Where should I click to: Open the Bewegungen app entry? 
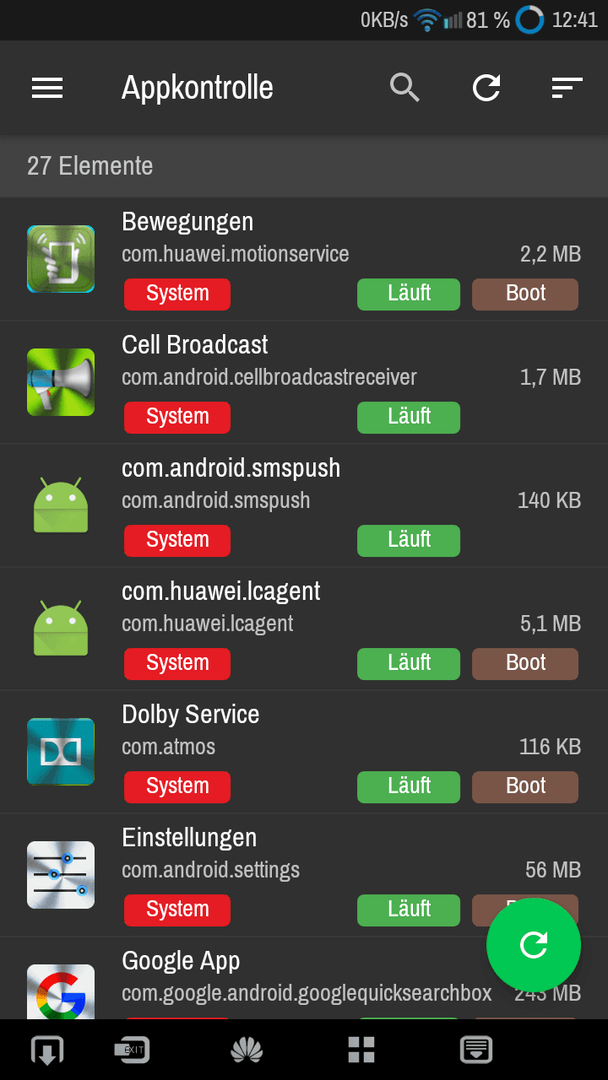(x=304, y=260)
